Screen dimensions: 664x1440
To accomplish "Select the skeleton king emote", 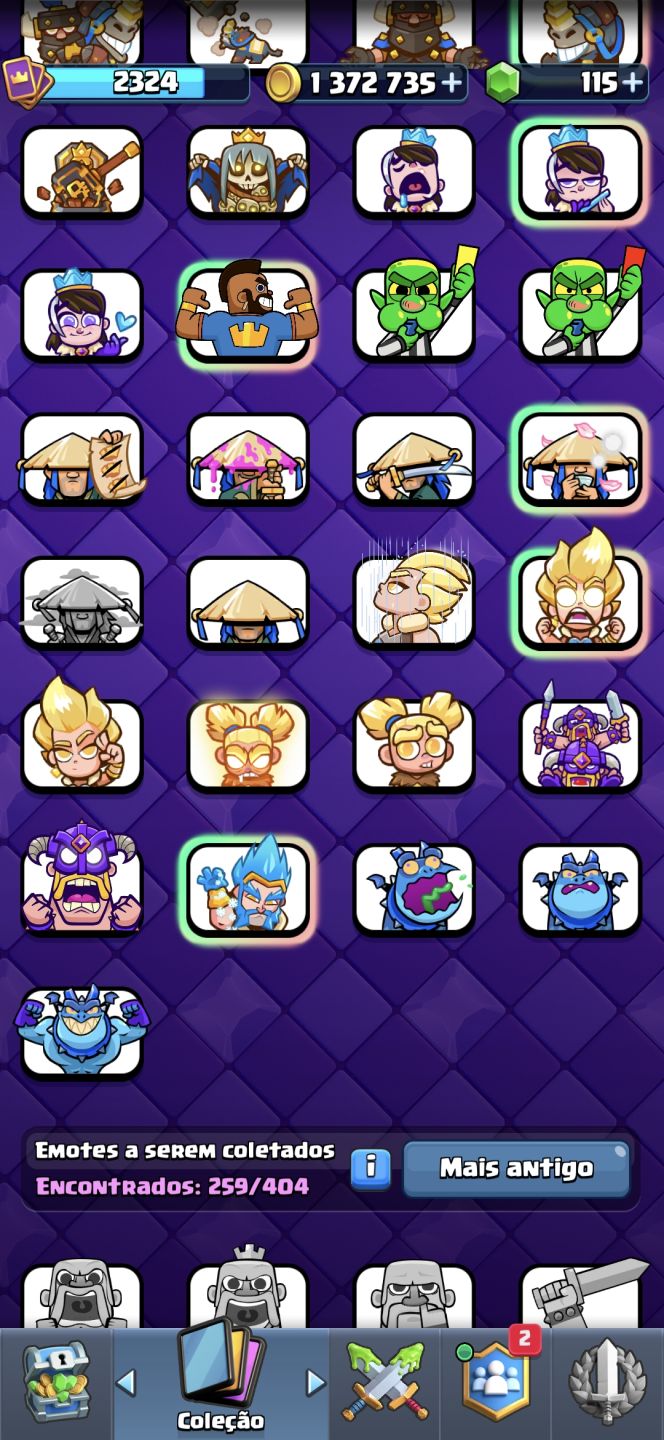I will [248, 170].
